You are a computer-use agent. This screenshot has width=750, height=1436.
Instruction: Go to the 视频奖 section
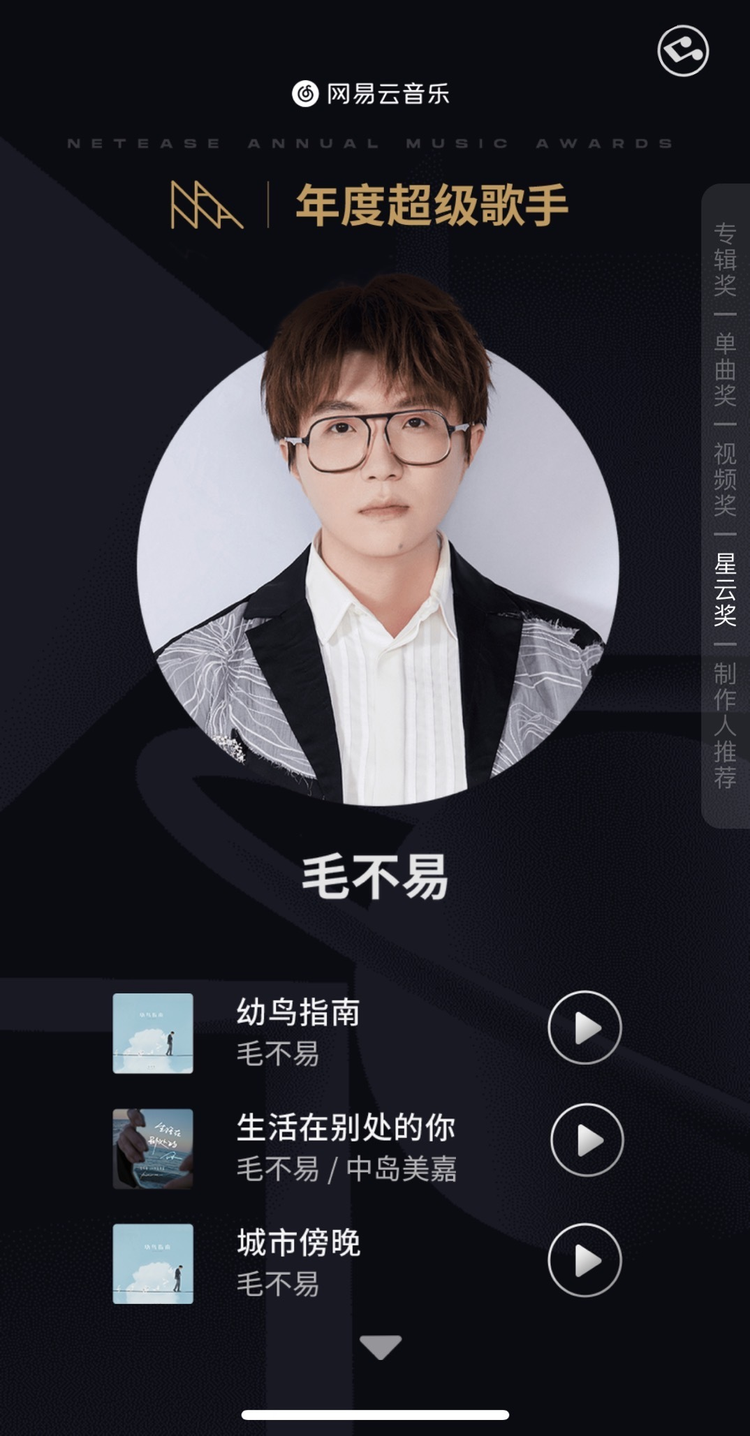click(725, 479)
